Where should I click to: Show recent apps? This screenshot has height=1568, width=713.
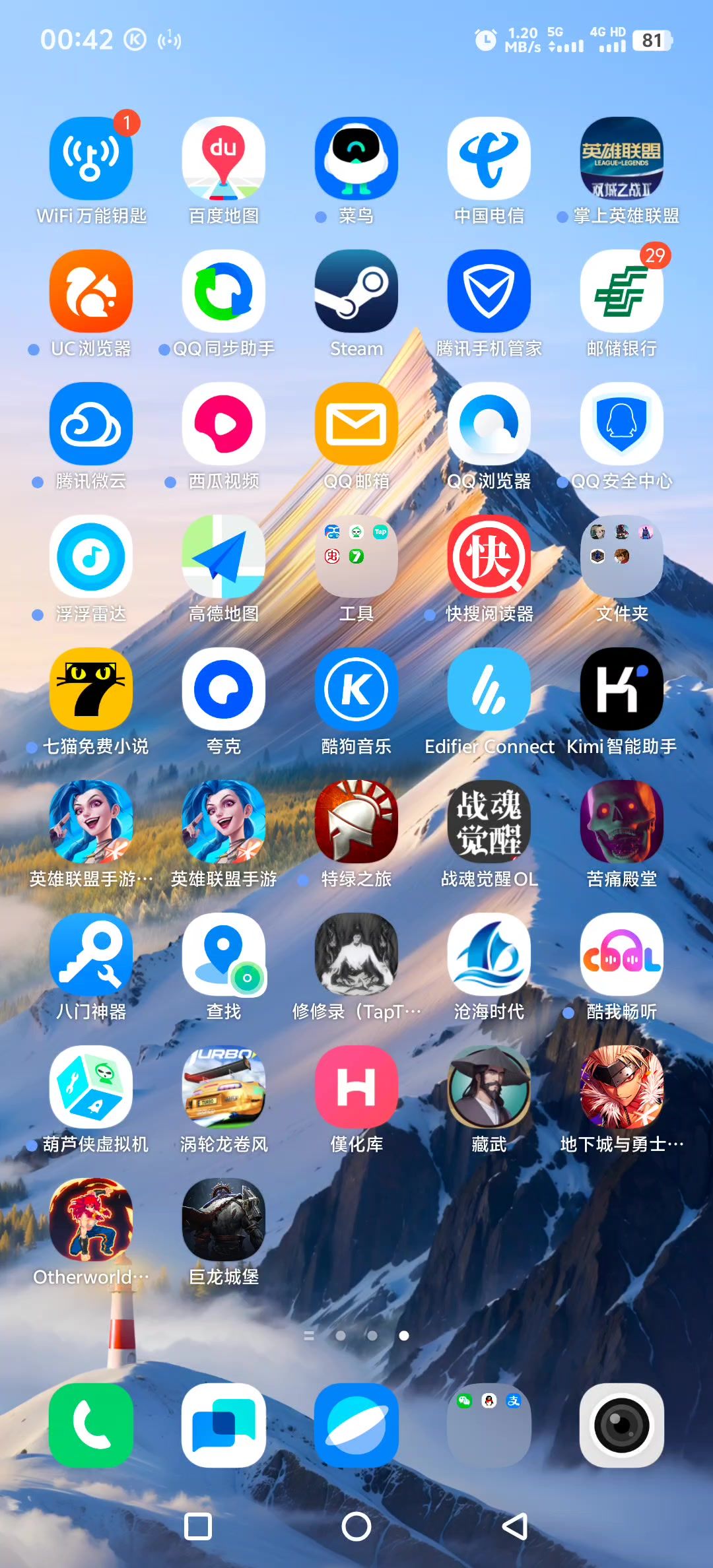pos(198,1526)
